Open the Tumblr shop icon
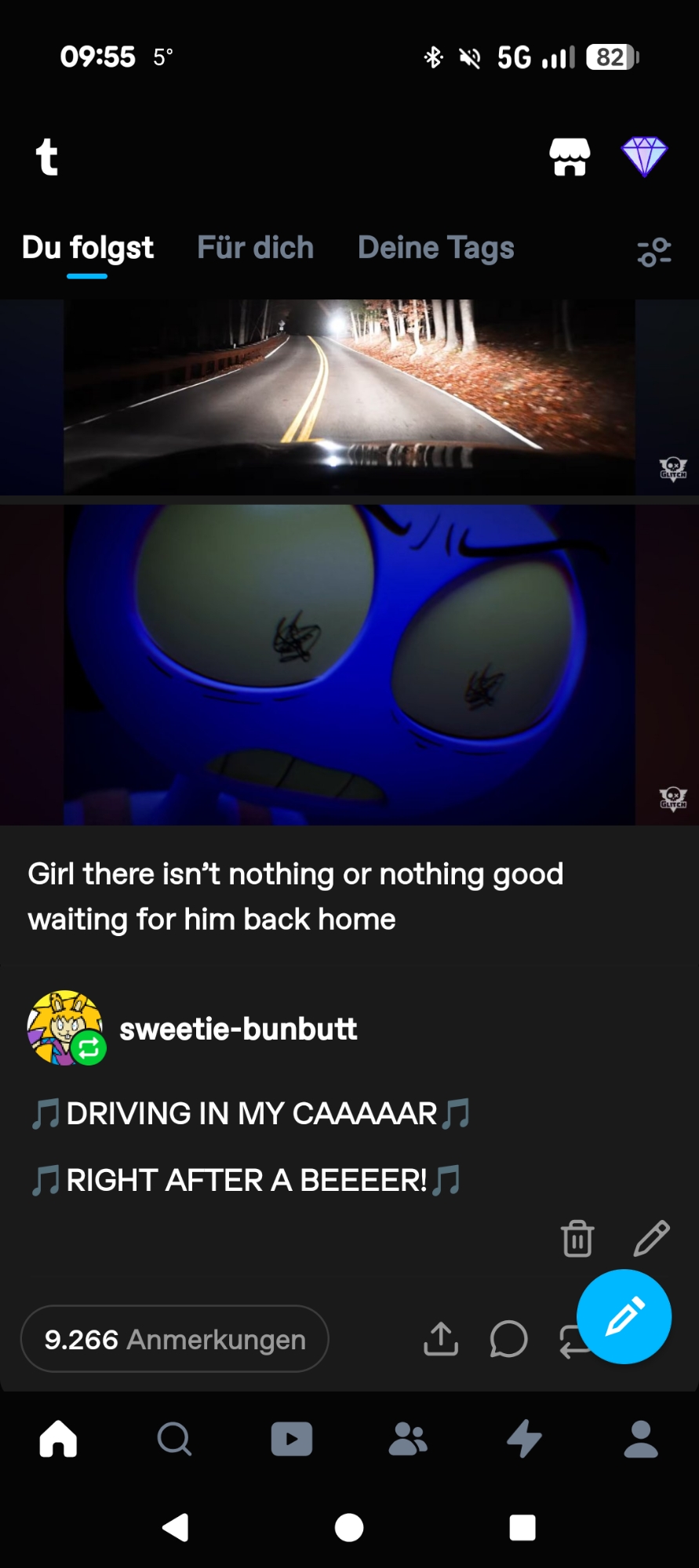Image resolution: width=699 pixels, height=1568 pixels. [570, 157]
